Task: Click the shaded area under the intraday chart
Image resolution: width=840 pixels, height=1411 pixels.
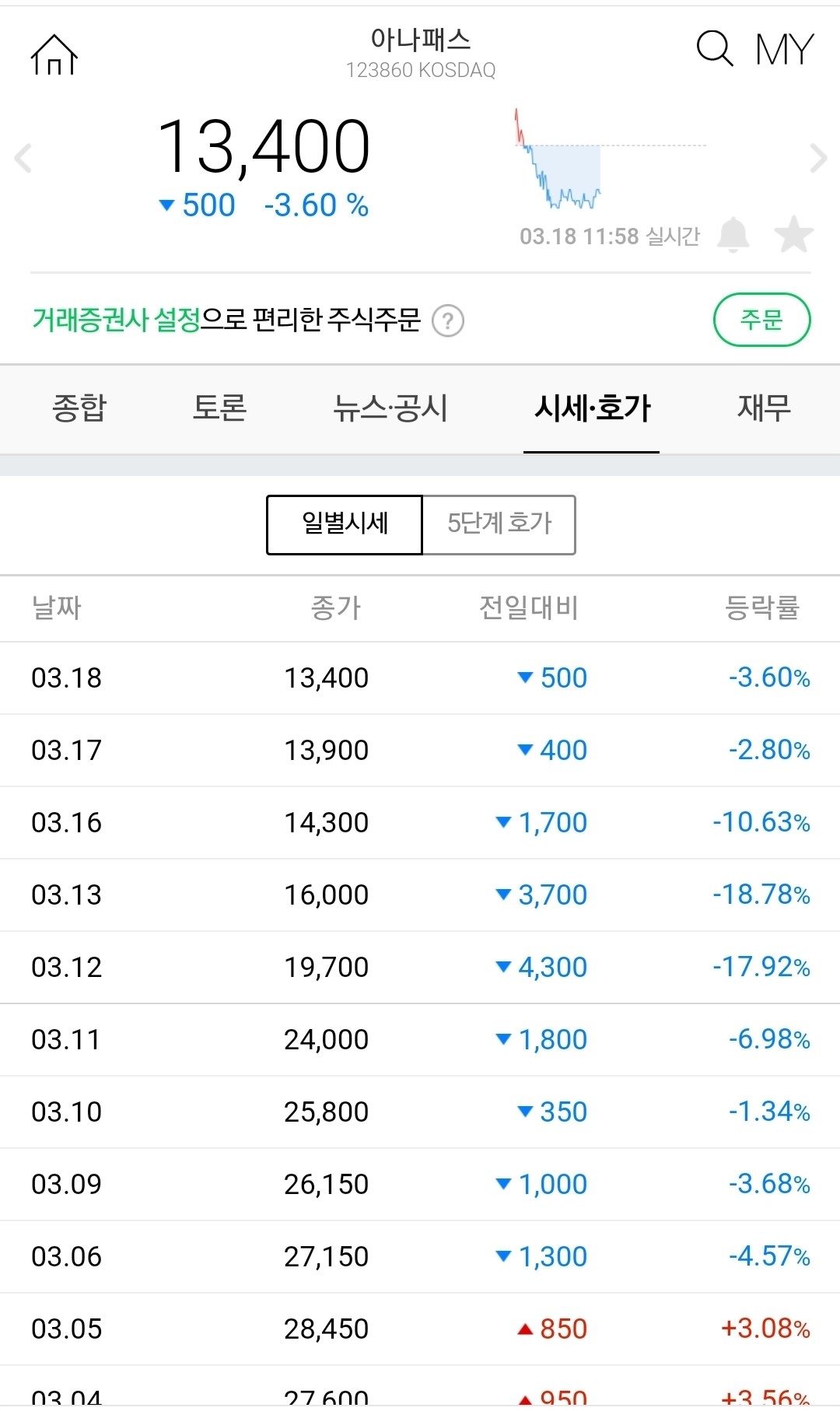Action: [x=564, y=179]
